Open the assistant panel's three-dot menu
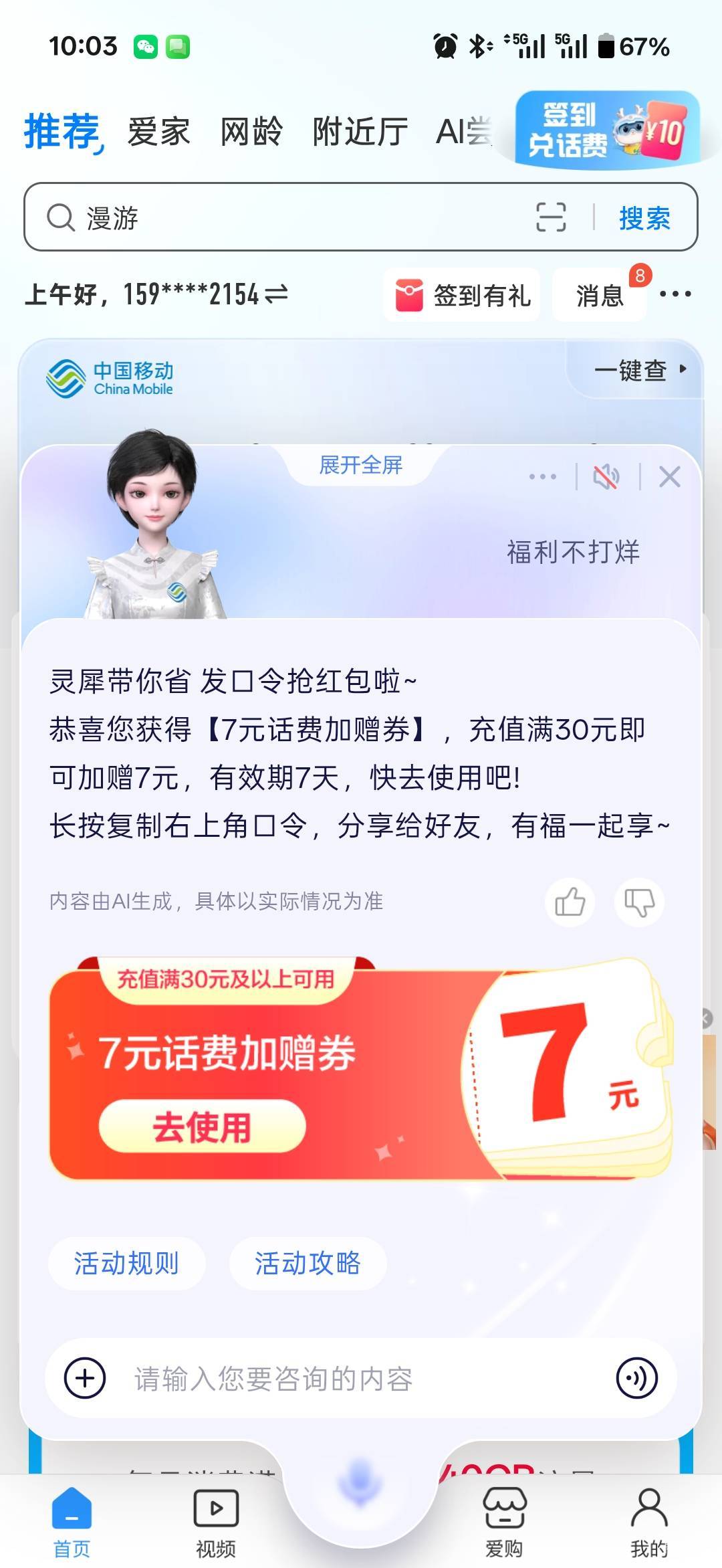722x1568 pixels. point(542,477)
